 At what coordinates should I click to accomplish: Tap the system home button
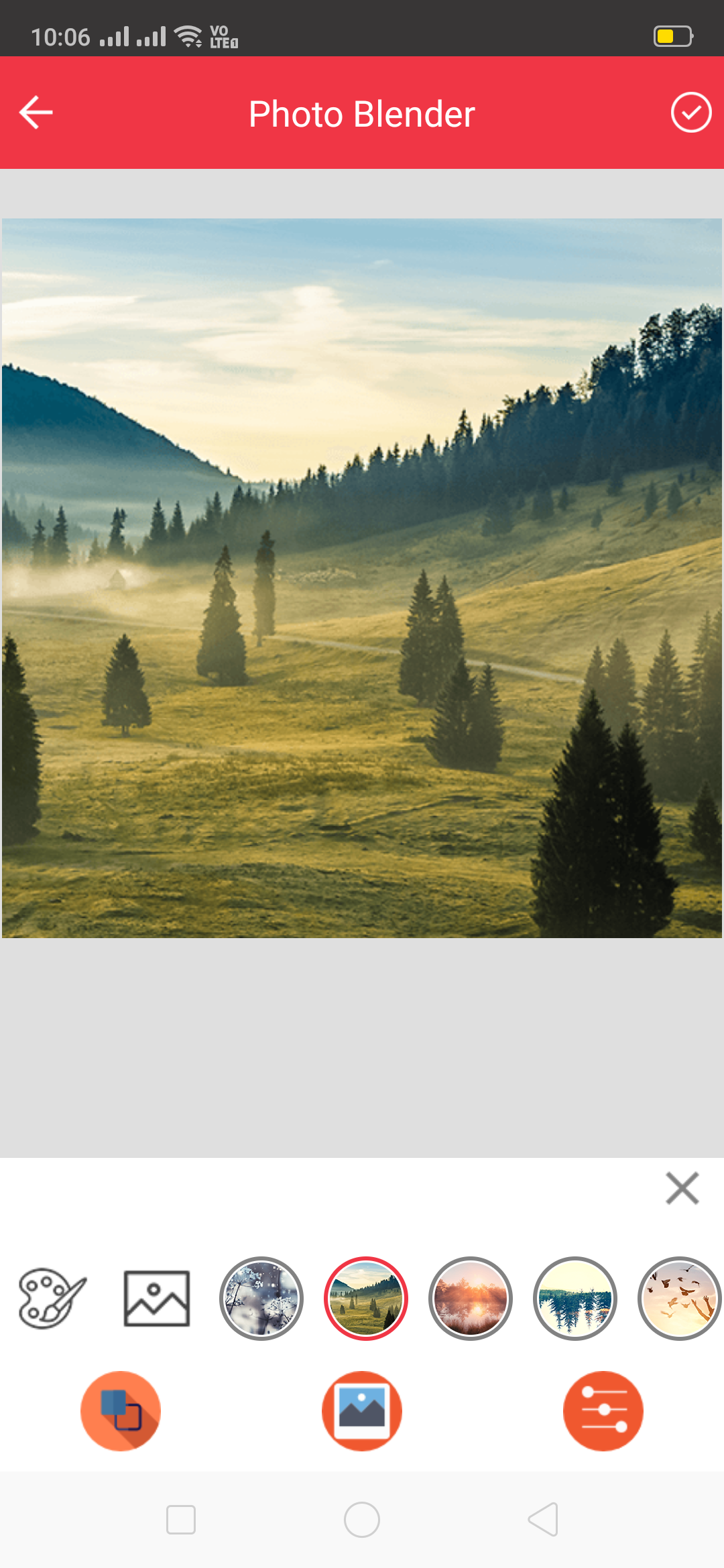coord(362,1520)
